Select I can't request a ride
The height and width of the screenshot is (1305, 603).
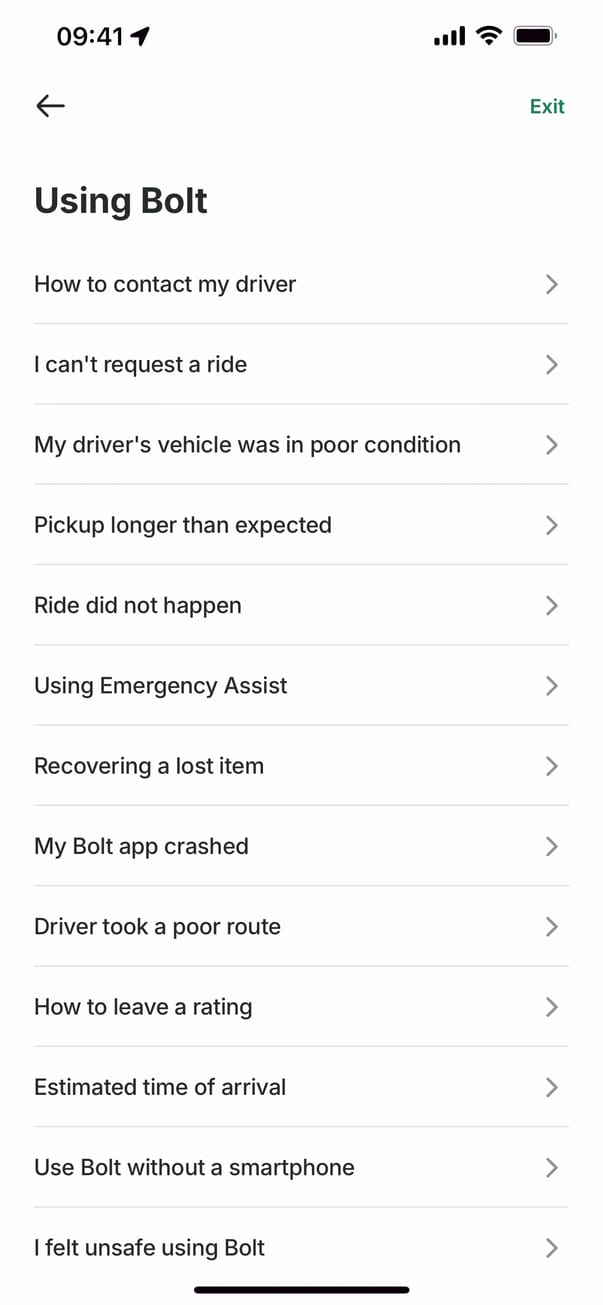(x=140, y=365)
